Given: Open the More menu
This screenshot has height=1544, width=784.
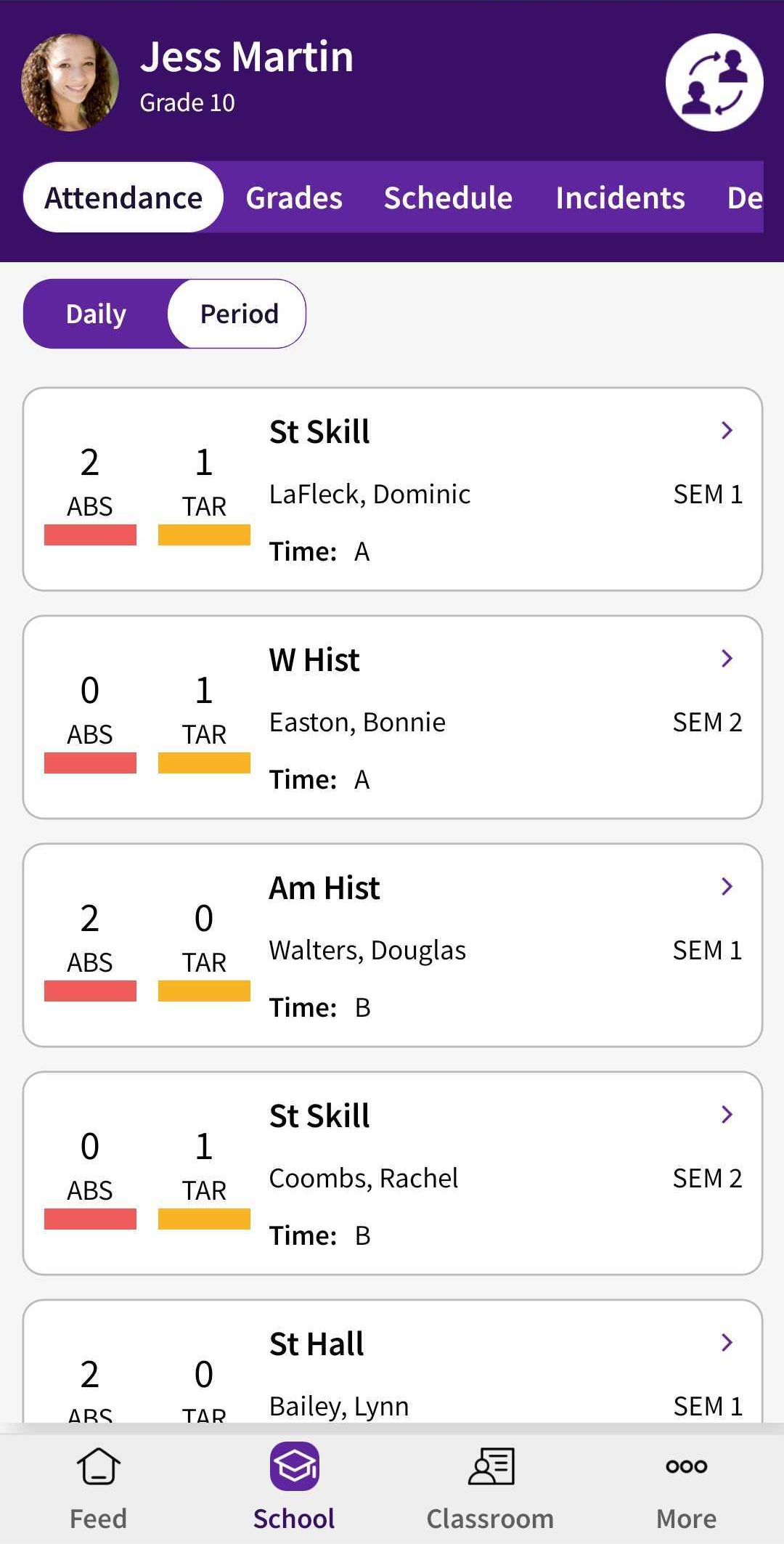Looking at the screenshot, I should pyautogui.click(x=686, y=1487).
